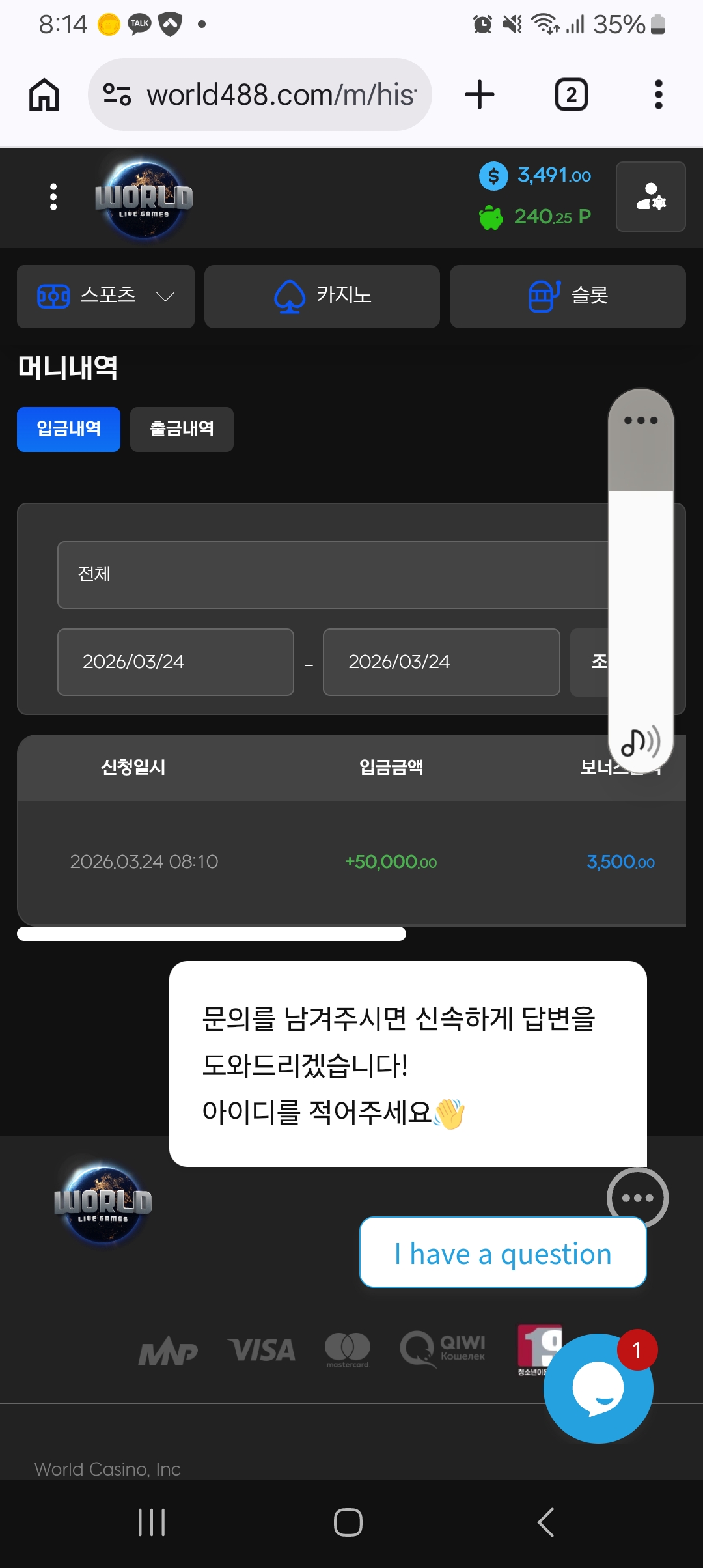Select the 입금내역 deposit history tab
703x1568 pixels.
[x=68, y=429]
